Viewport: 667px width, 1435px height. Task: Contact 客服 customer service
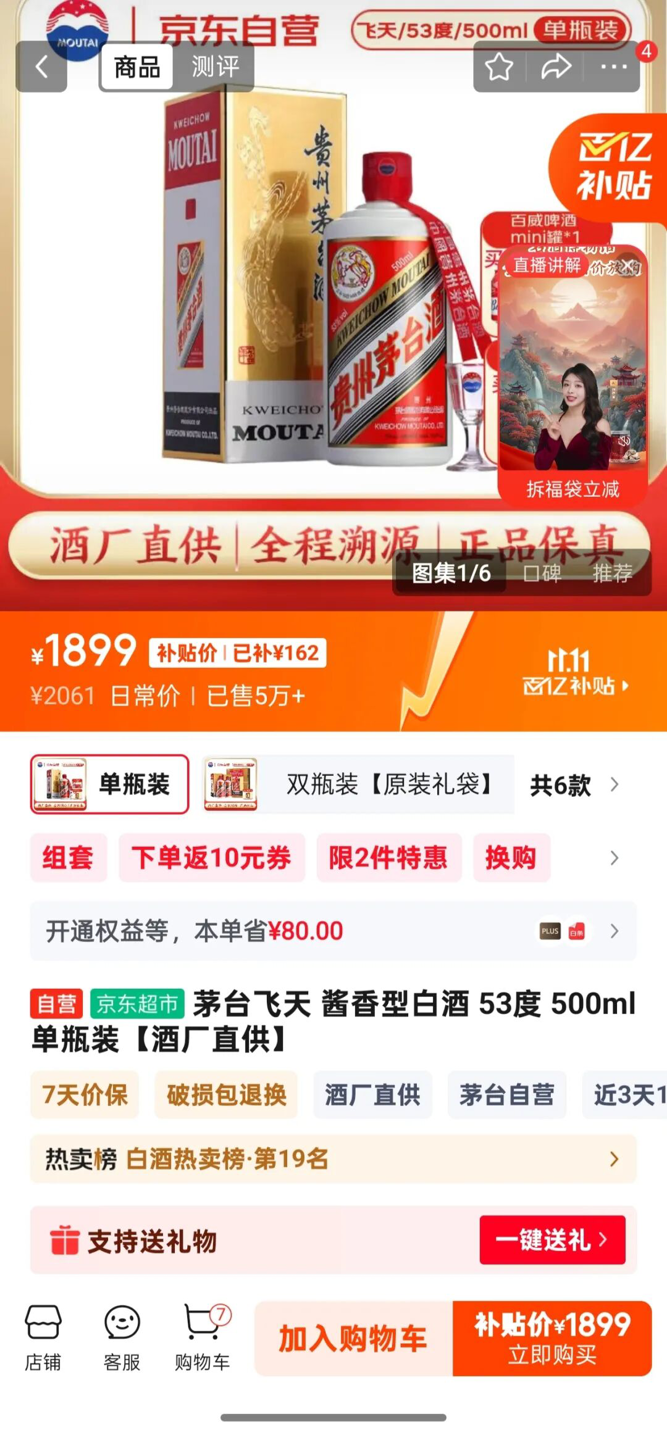coord(122,1338)
